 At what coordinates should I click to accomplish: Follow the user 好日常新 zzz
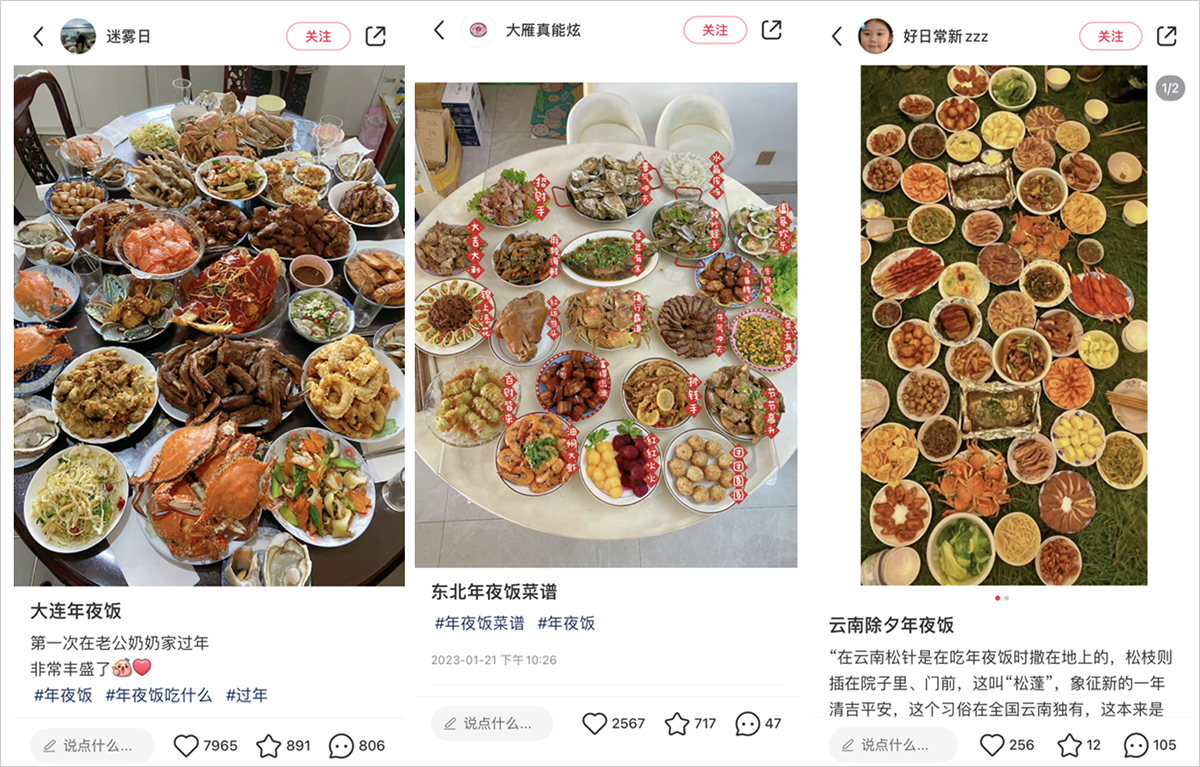coord(1110,37)
